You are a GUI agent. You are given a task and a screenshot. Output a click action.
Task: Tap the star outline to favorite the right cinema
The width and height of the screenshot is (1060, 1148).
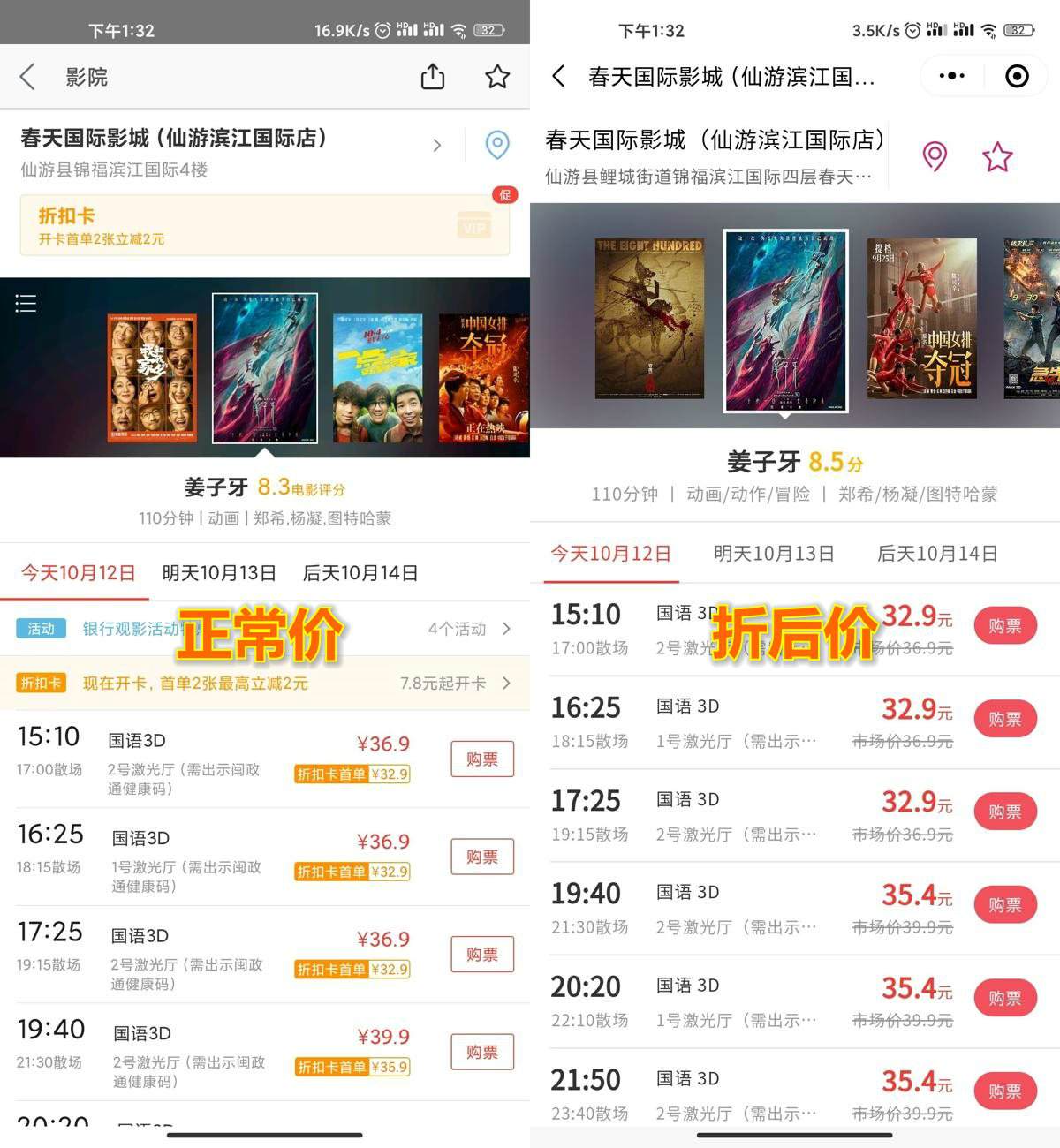pyautogui.click(x=997, y=156)
